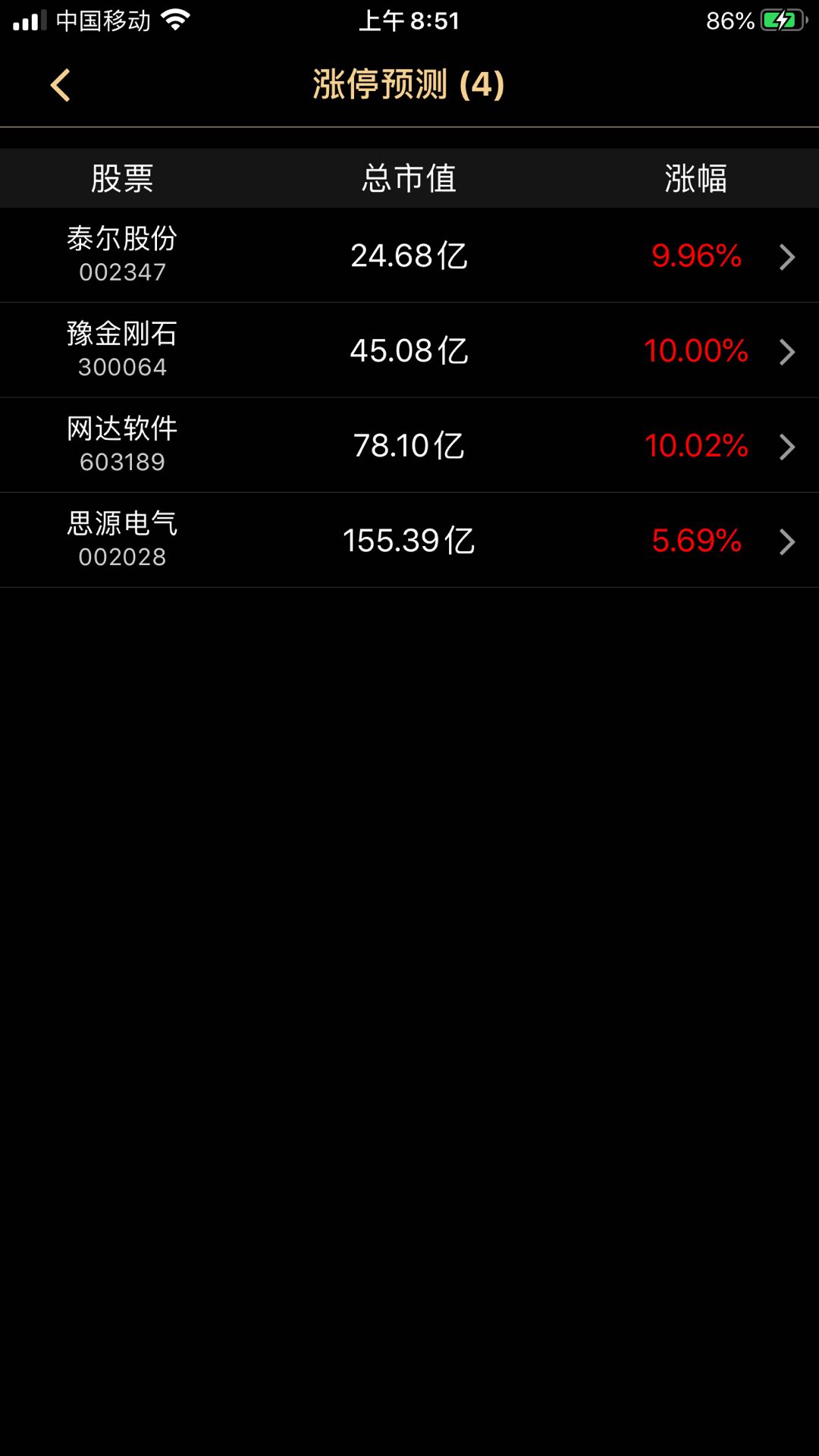
Task: Expand details for 网达软件 via its chevron
Action: [x=786, y=447]
